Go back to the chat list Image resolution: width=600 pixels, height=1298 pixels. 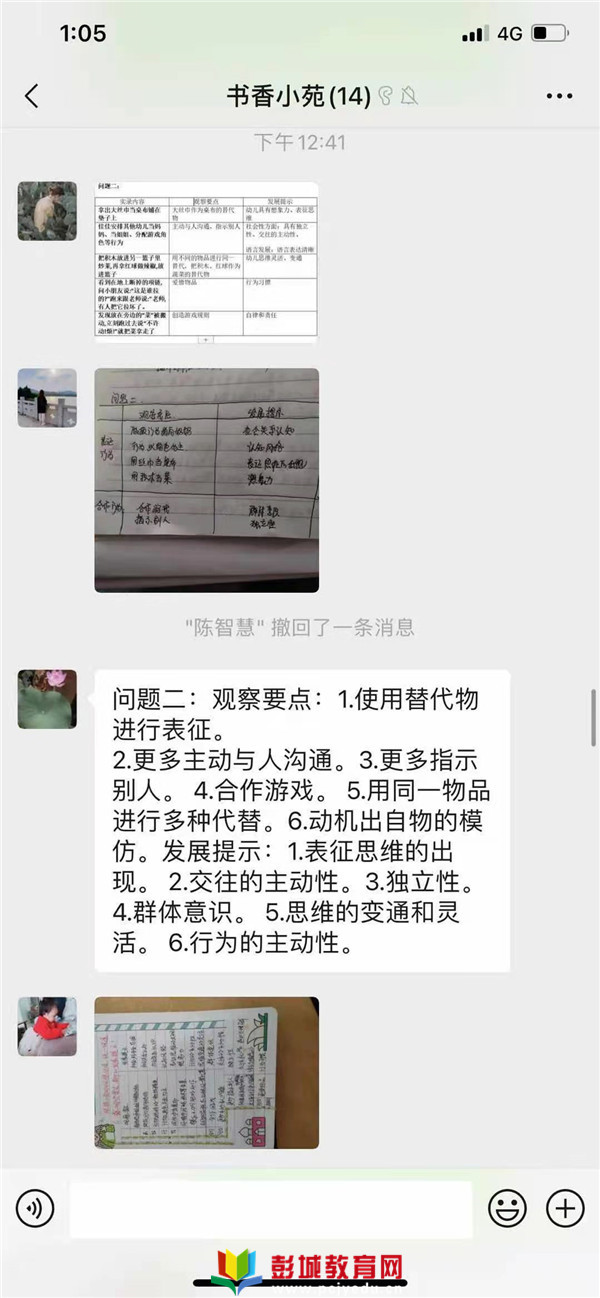[x=32, y=96]
